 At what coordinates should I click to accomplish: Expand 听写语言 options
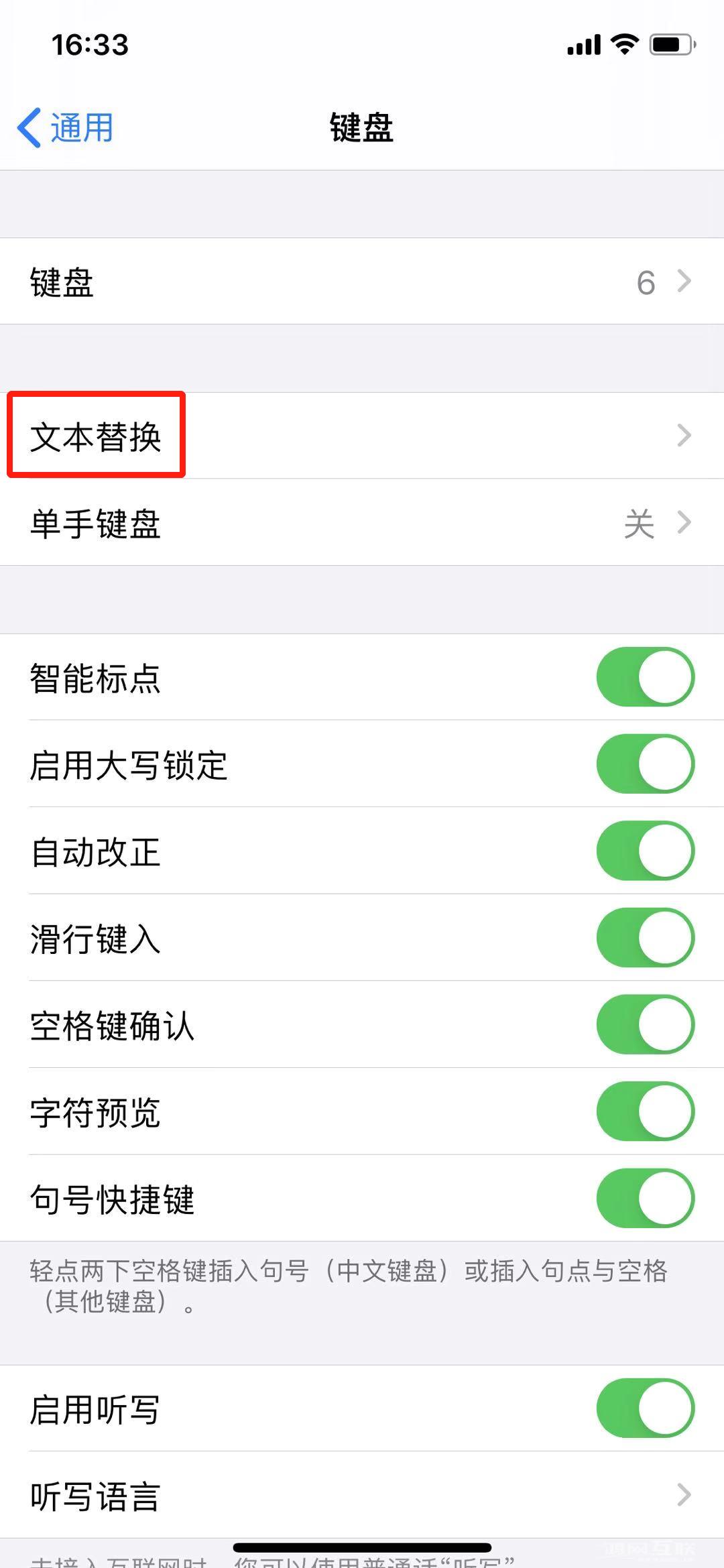pos(362,1495)
